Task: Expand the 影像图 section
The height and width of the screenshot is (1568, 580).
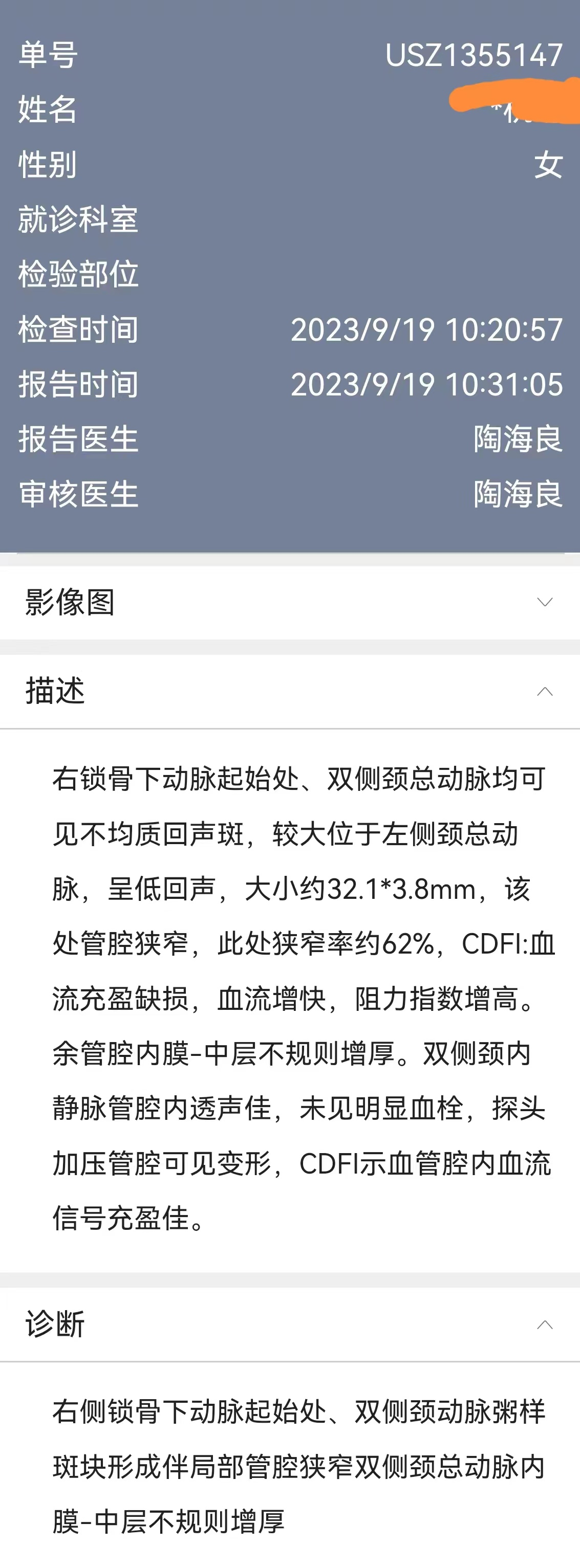Action: [544, 602]
